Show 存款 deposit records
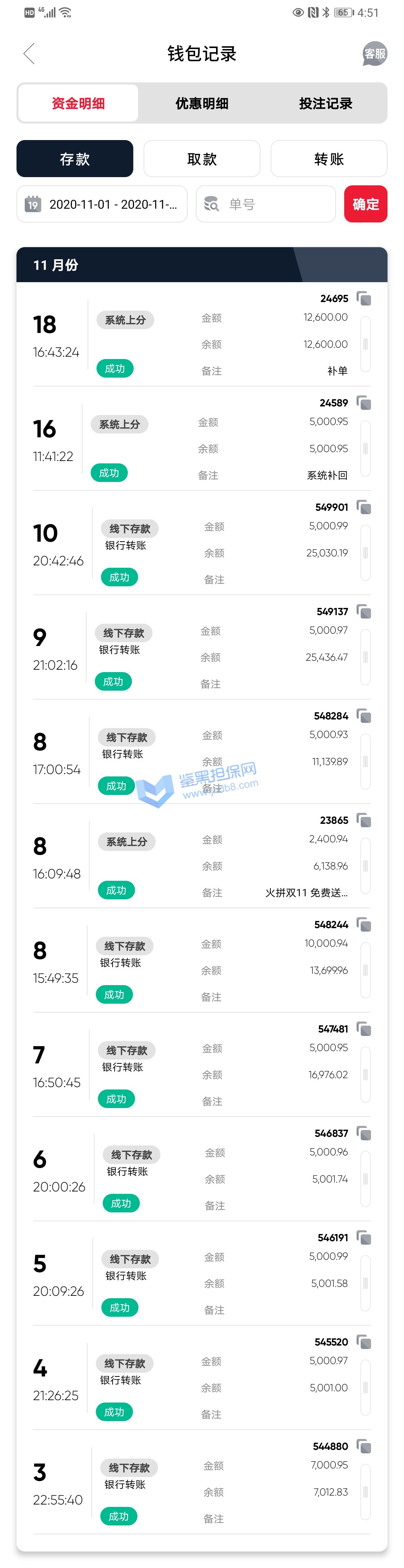The height and width of the screenshot is (1568, 404). 75,159
